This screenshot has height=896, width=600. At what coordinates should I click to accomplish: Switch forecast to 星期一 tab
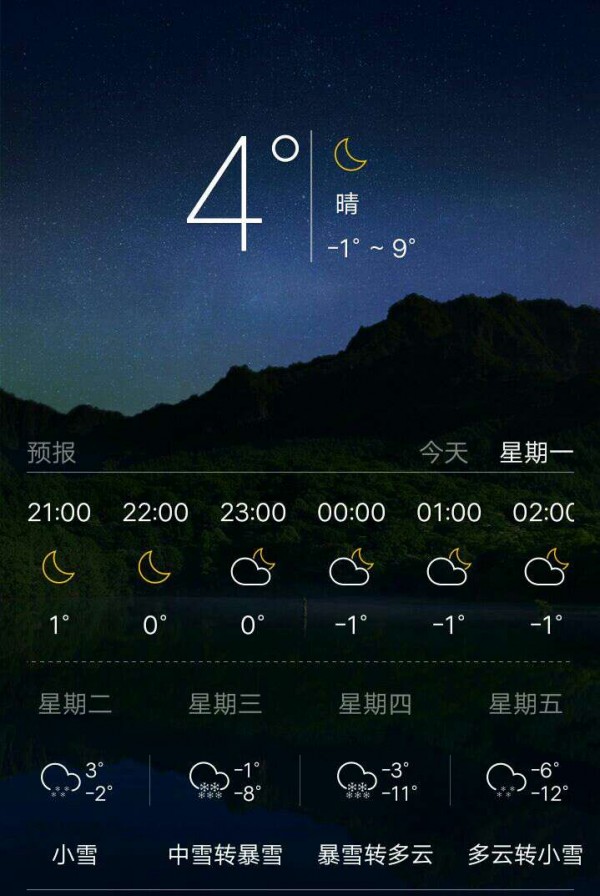[536, 453]
